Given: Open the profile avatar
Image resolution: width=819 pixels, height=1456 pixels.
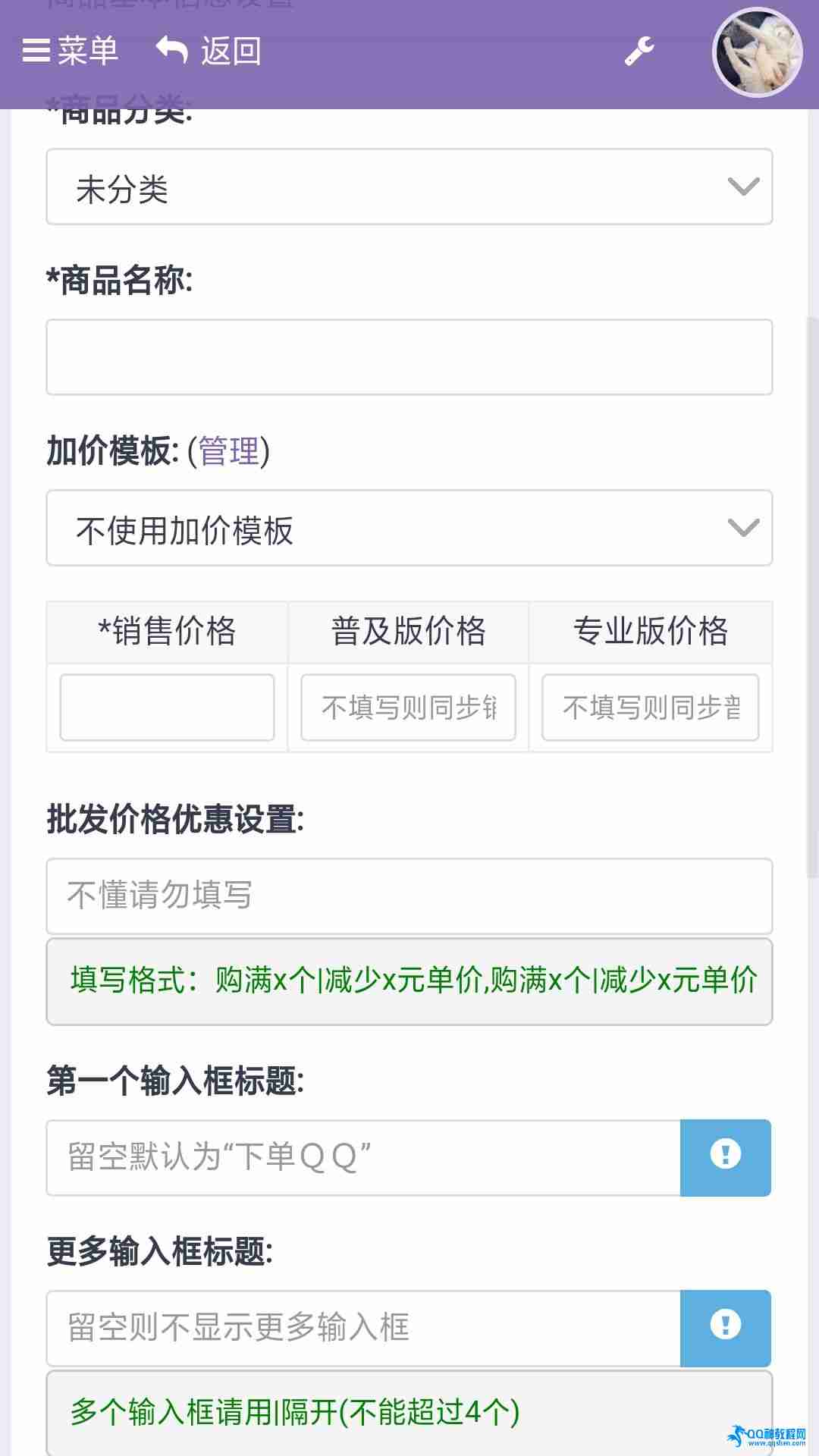Looking at the screenshot, I should pos(757,52).
